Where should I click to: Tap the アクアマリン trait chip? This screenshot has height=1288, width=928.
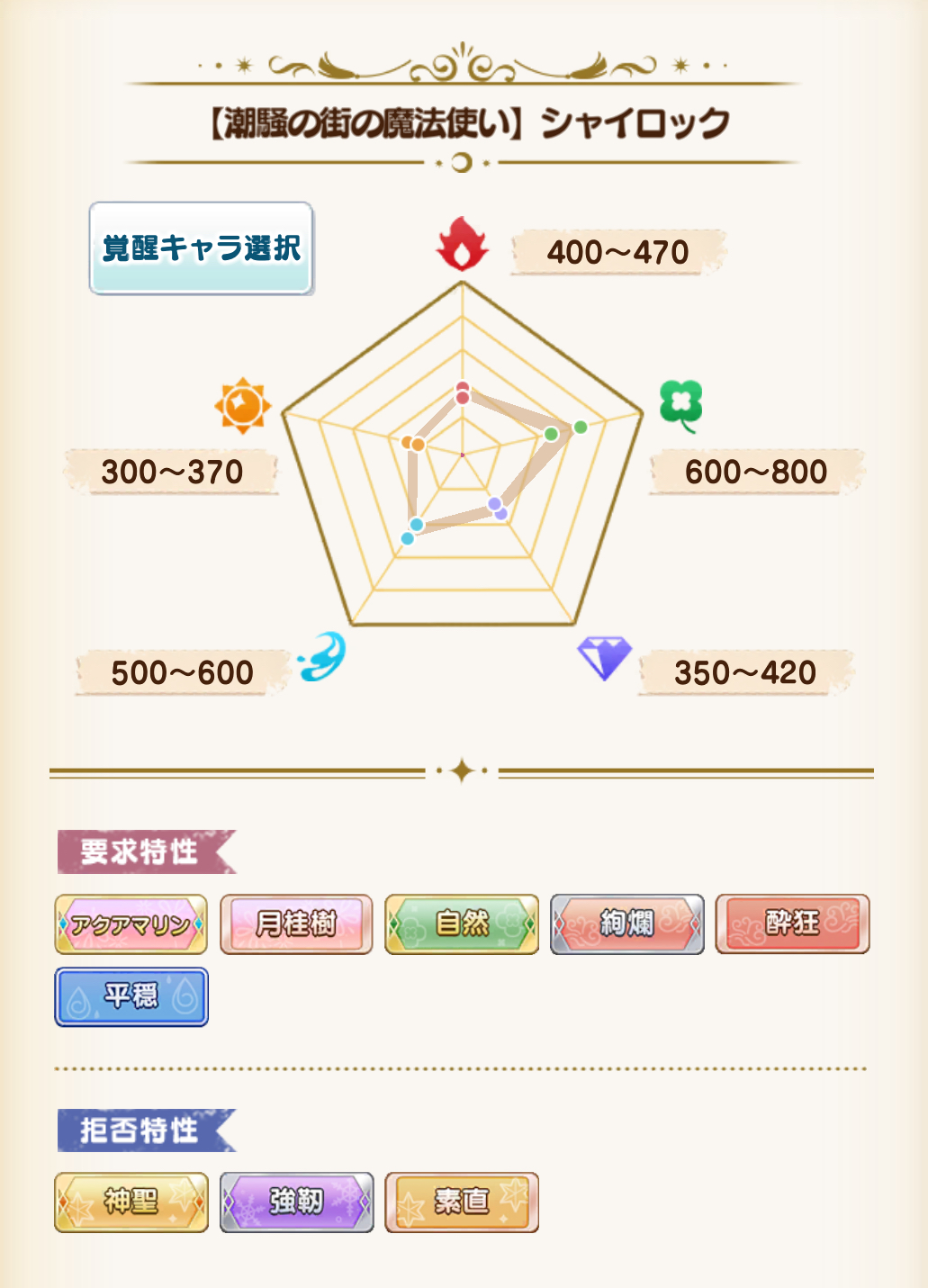point(131,924)
